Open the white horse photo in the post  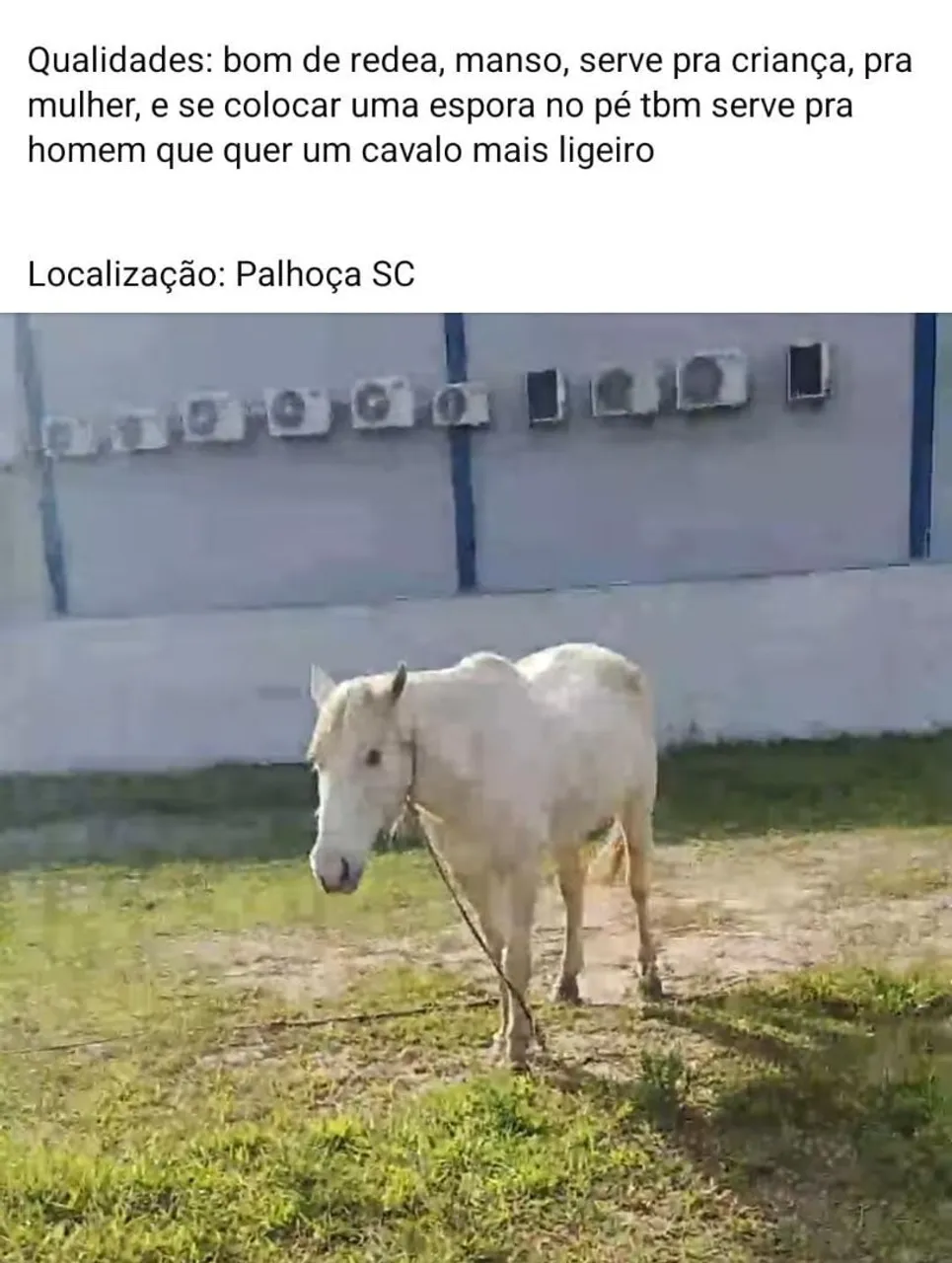tap(476, 787)
